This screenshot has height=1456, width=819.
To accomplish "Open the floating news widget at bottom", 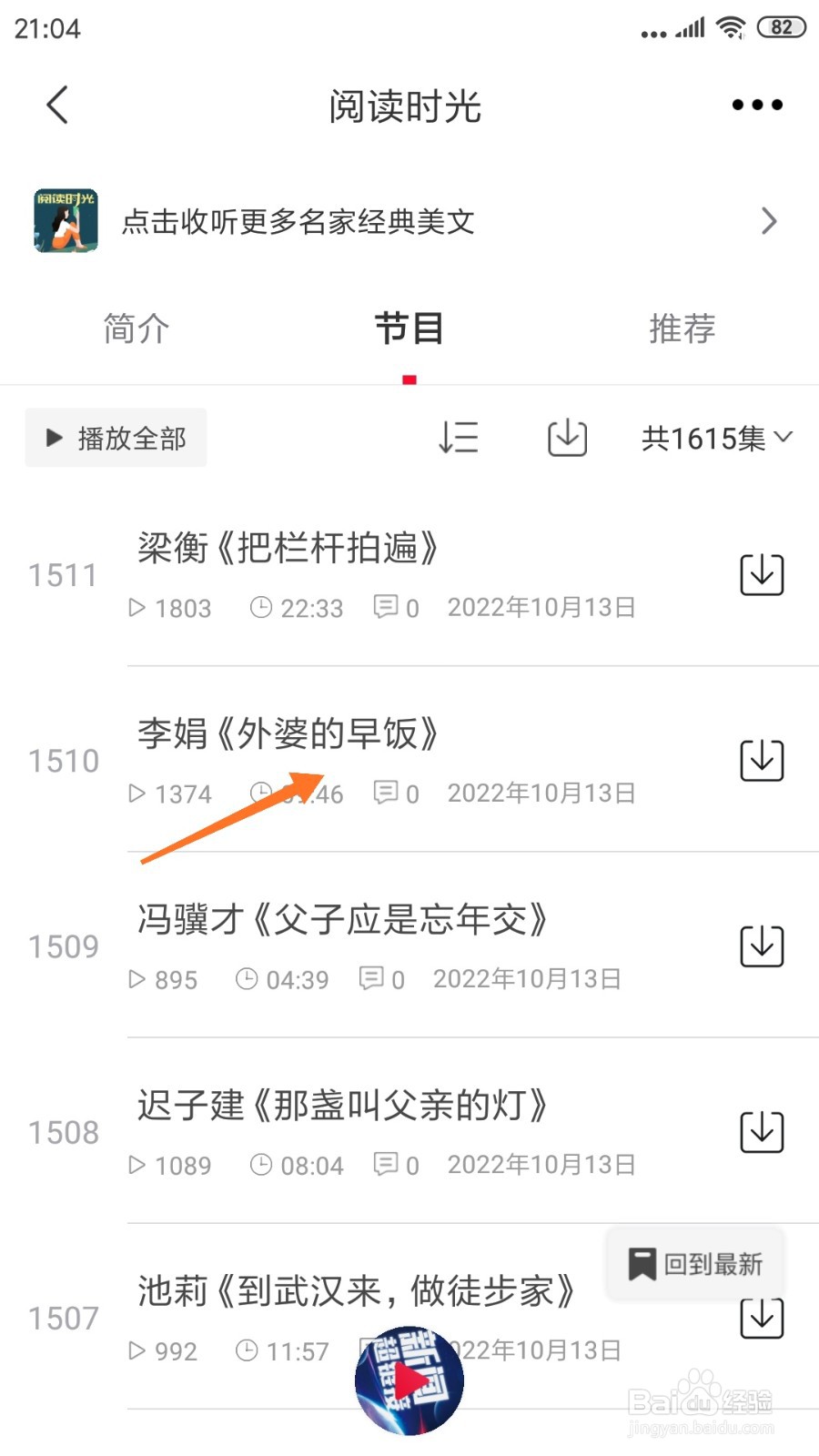I will click(409, 1380).
